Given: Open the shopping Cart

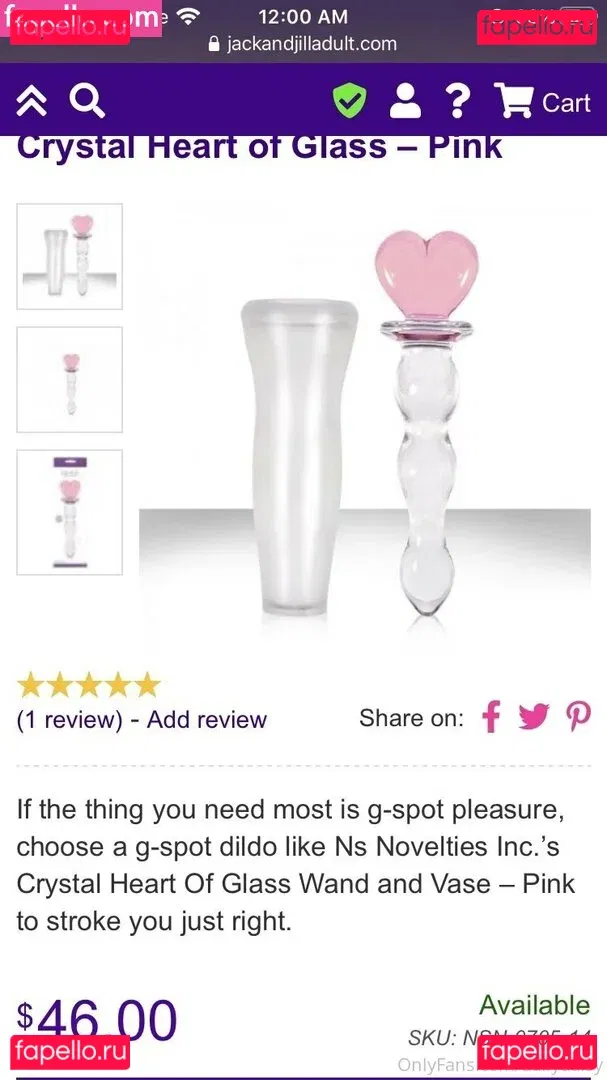Looking at the screenshot, I should point(543,101).
